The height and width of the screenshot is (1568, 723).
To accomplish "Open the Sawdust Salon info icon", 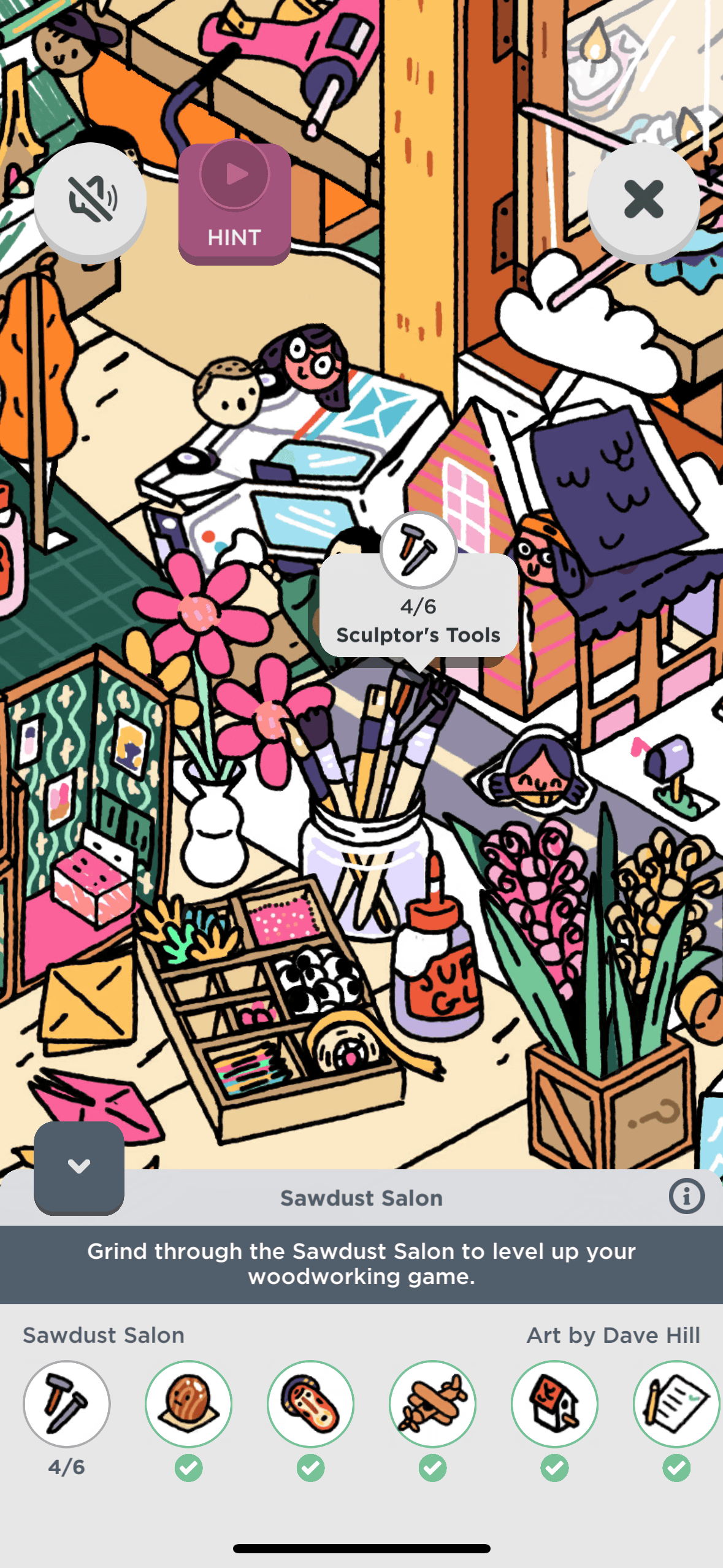I will pyautogui.click(x=686, y=1196).
